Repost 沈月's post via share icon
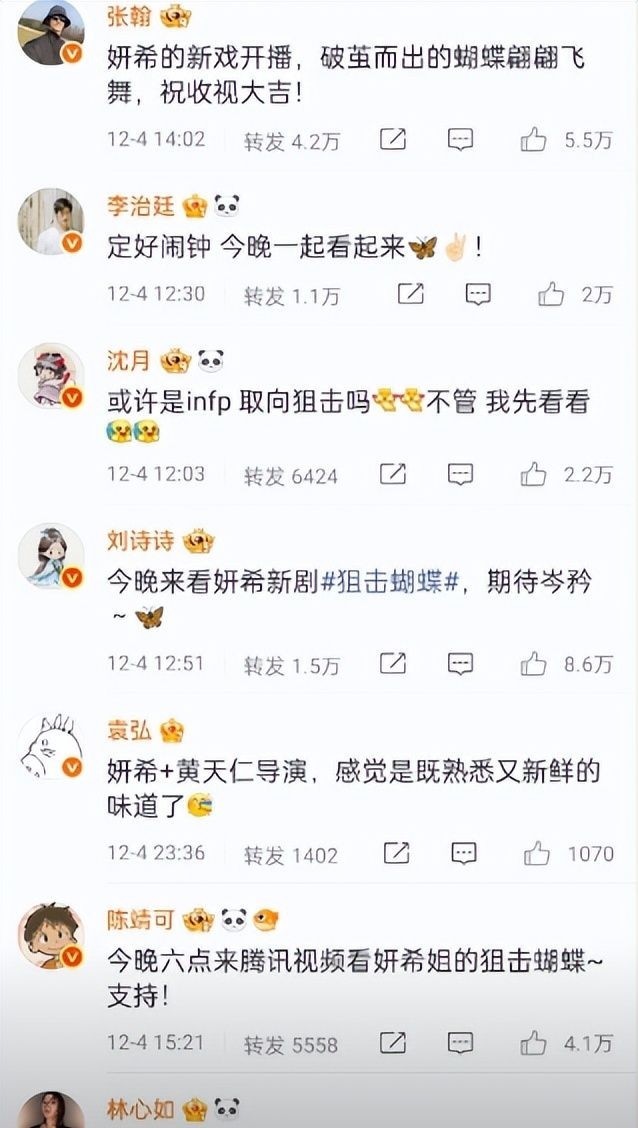This screenshot has width=638, height=1128. [x=393, y=473]
